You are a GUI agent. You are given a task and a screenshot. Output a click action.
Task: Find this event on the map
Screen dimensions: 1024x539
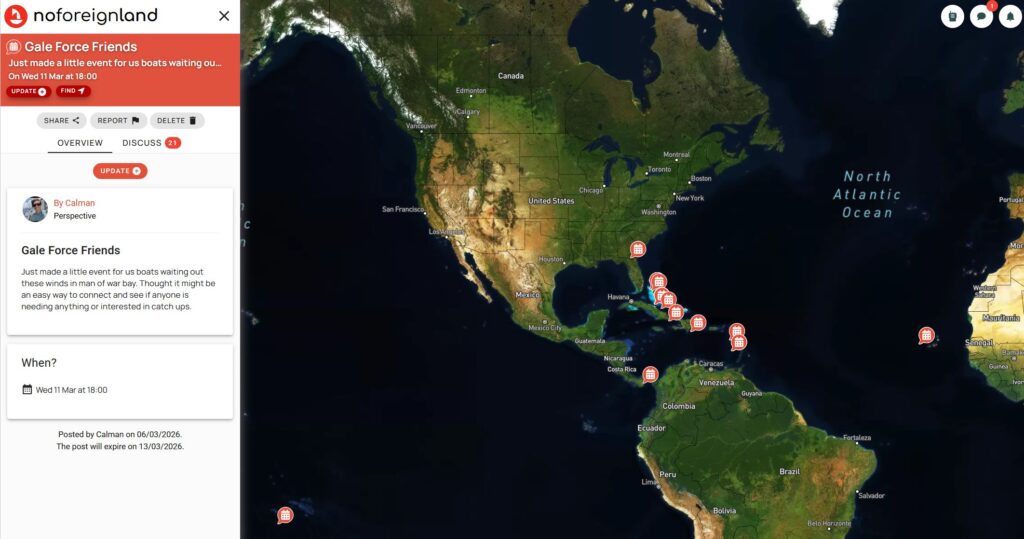(x=73, y=91)
